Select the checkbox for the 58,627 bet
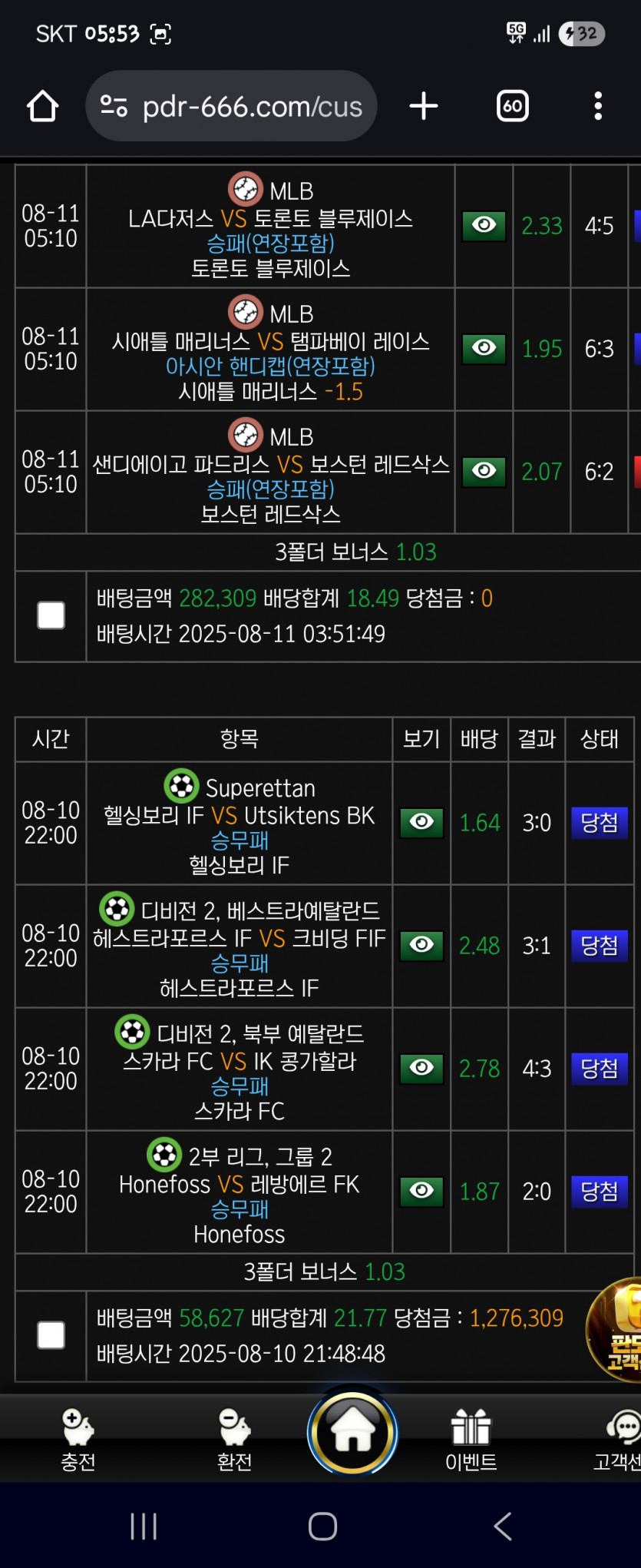The image size is (641, 1568). (51, 1335)
